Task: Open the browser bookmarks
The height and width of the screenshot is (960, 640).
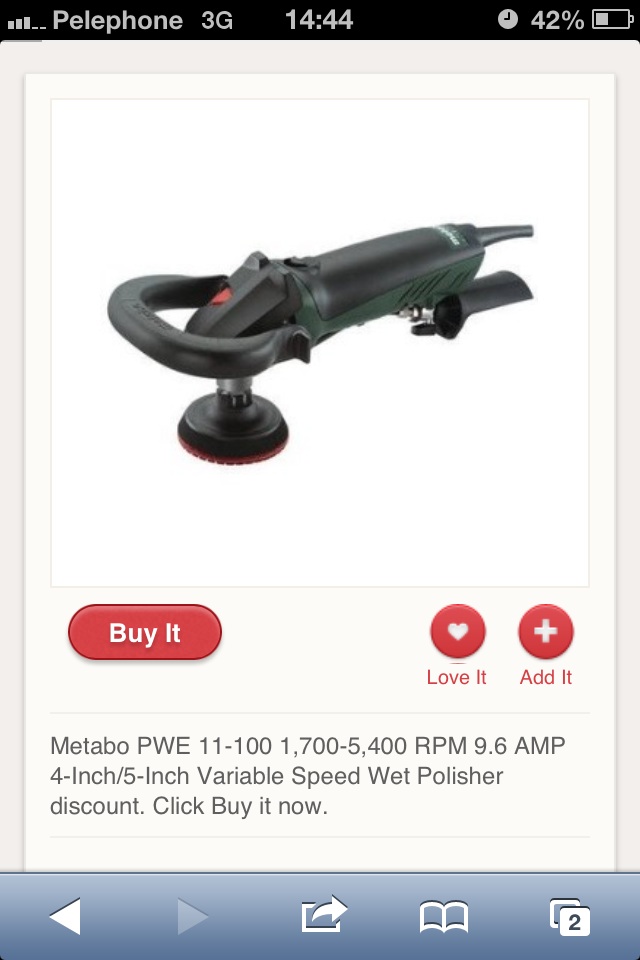Action: pos(443,916)
